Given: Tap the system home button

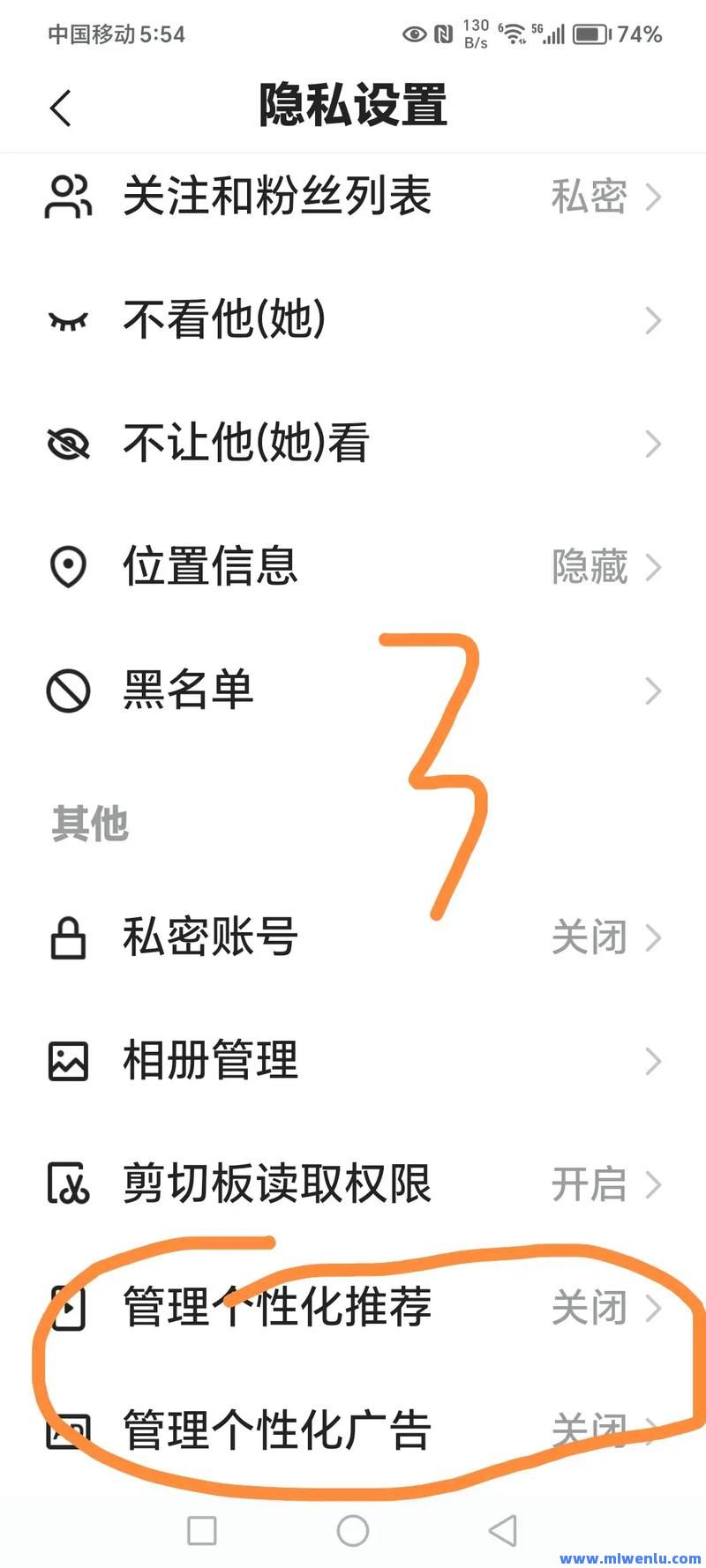Looking at the screenshot, I should 353,1531.
